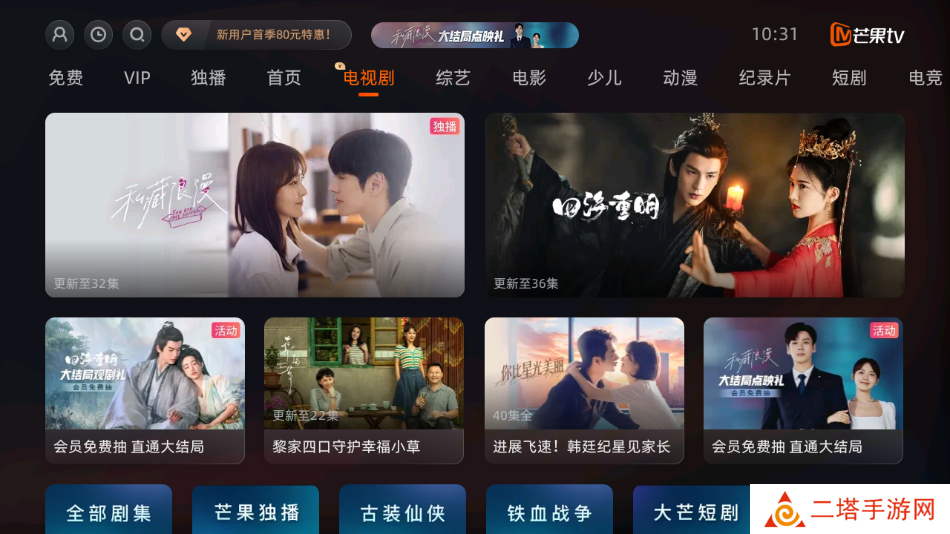This screenshot has height=534, width=950.
Task: Open the search icon
Action: 137,35
